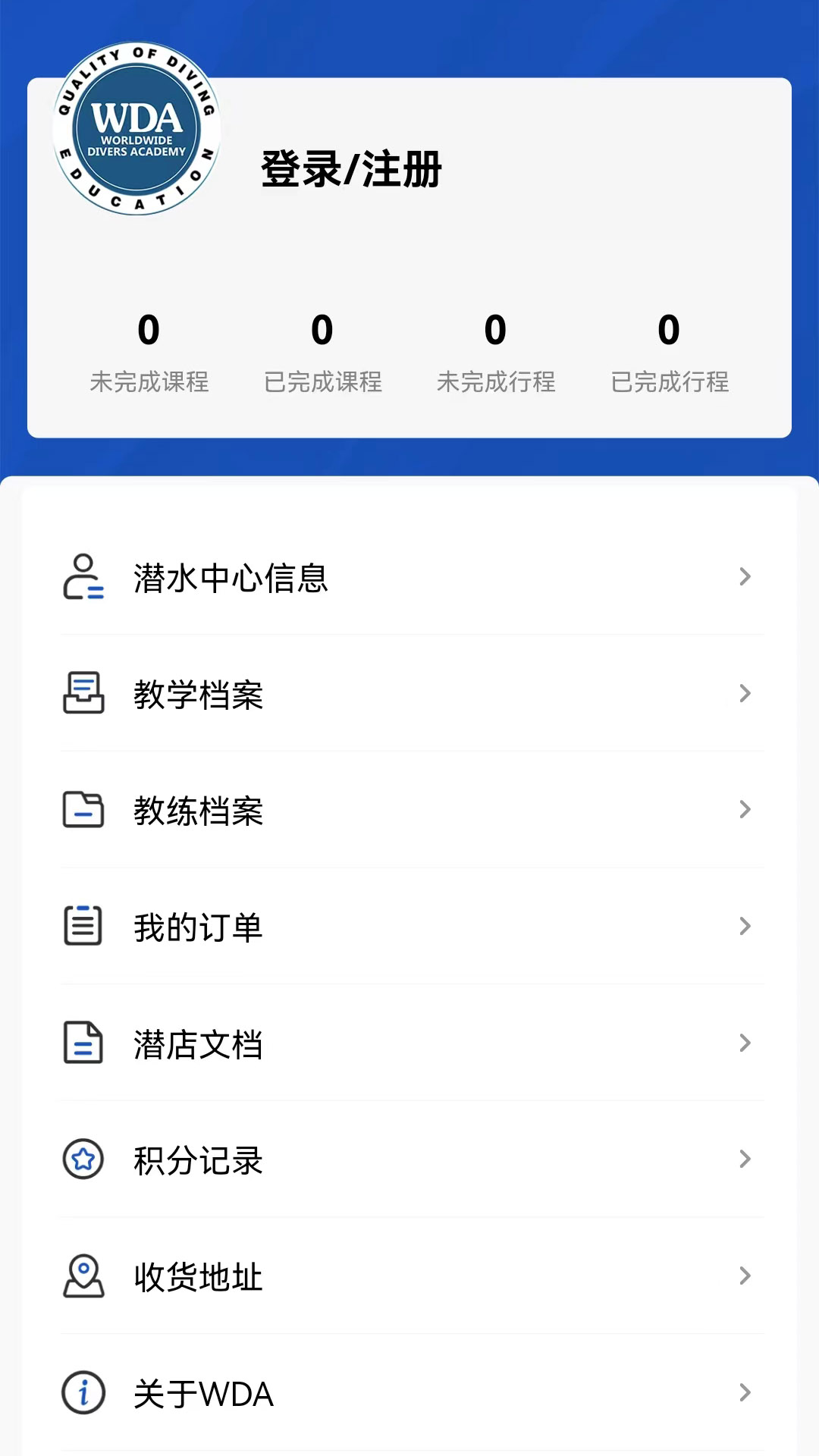
Task: Select the person icon beside 潜水中心信息
Action: click(x=83, y=578)
